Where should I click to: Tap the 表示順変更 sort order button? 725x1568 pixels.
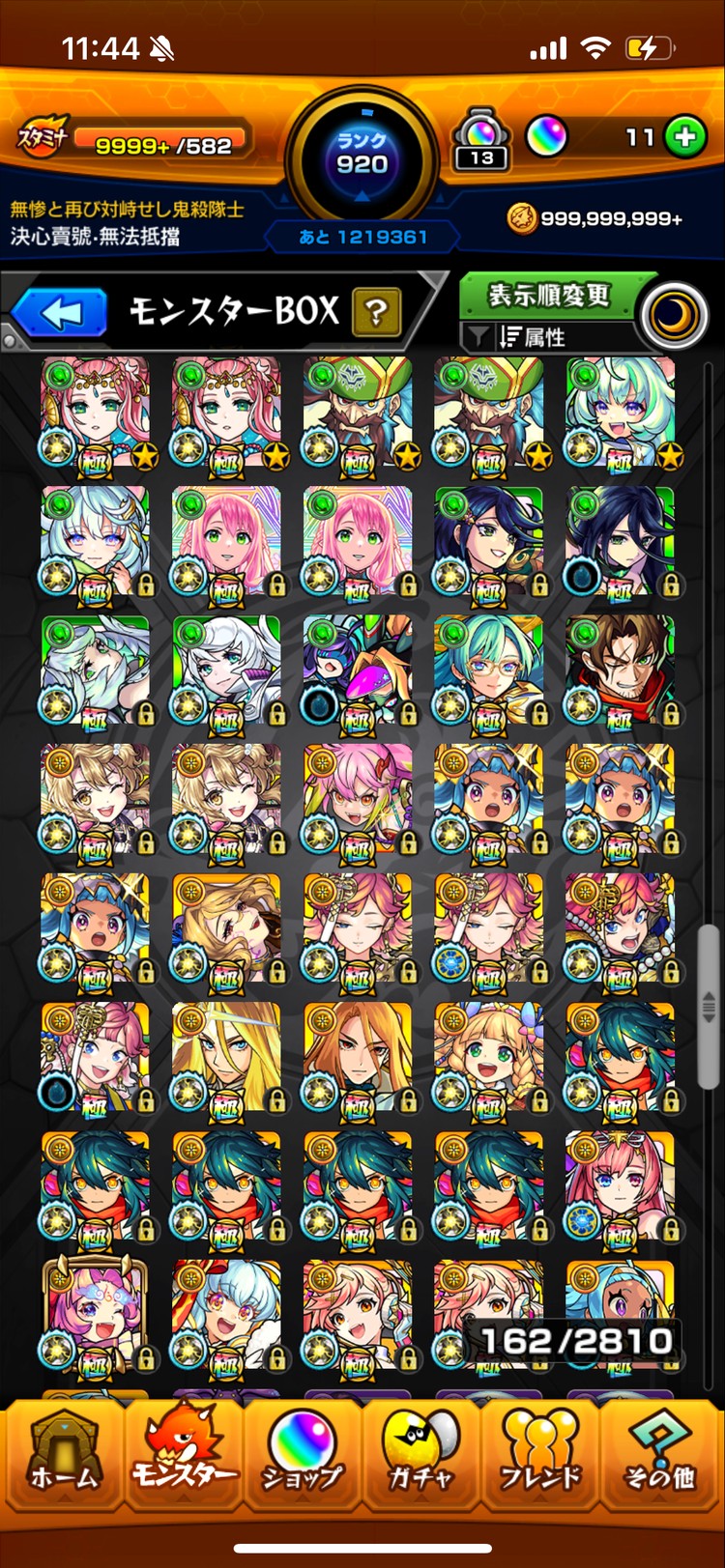point(547,295)
